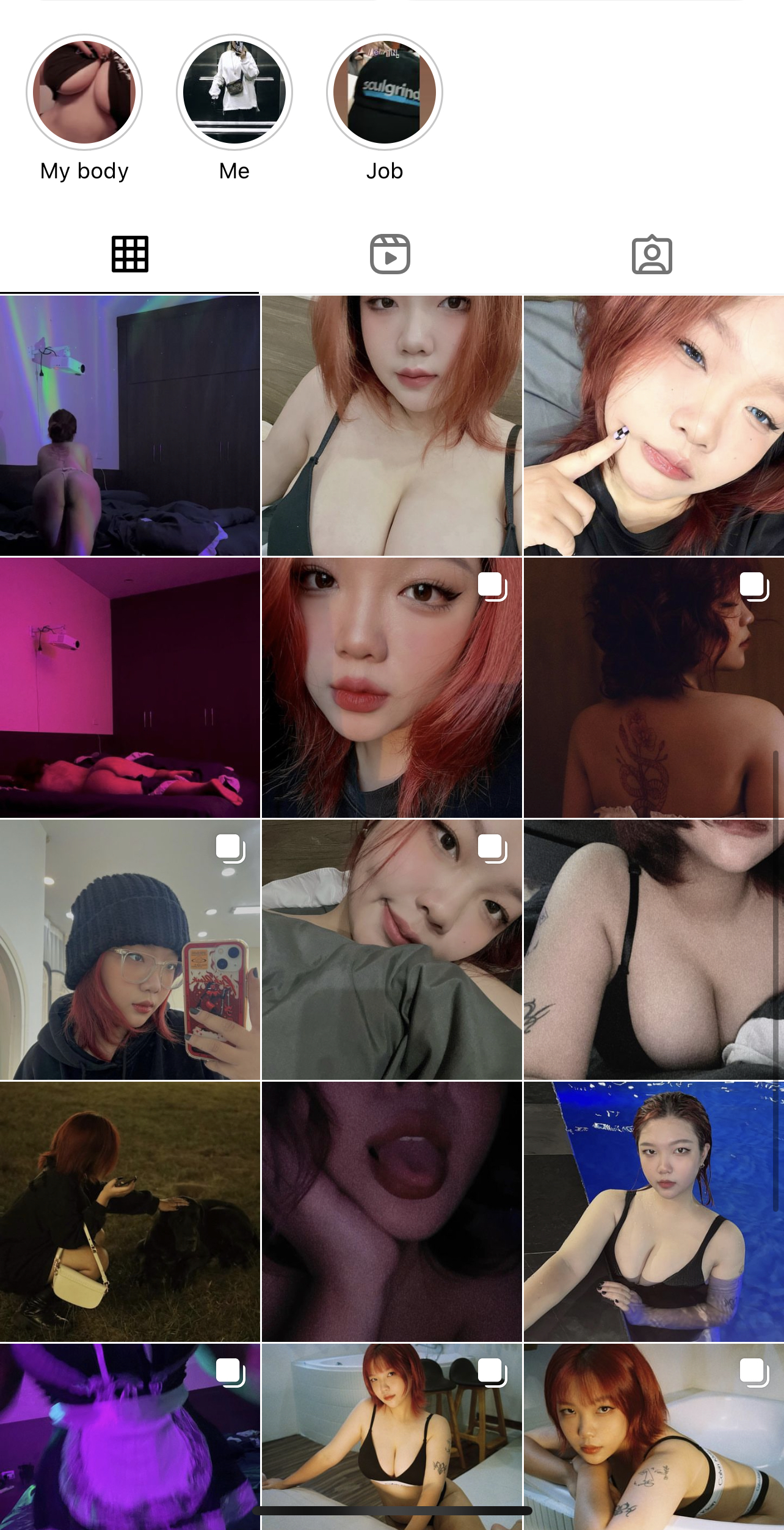Open the swimming pool photo post

tap(653, 1212)
